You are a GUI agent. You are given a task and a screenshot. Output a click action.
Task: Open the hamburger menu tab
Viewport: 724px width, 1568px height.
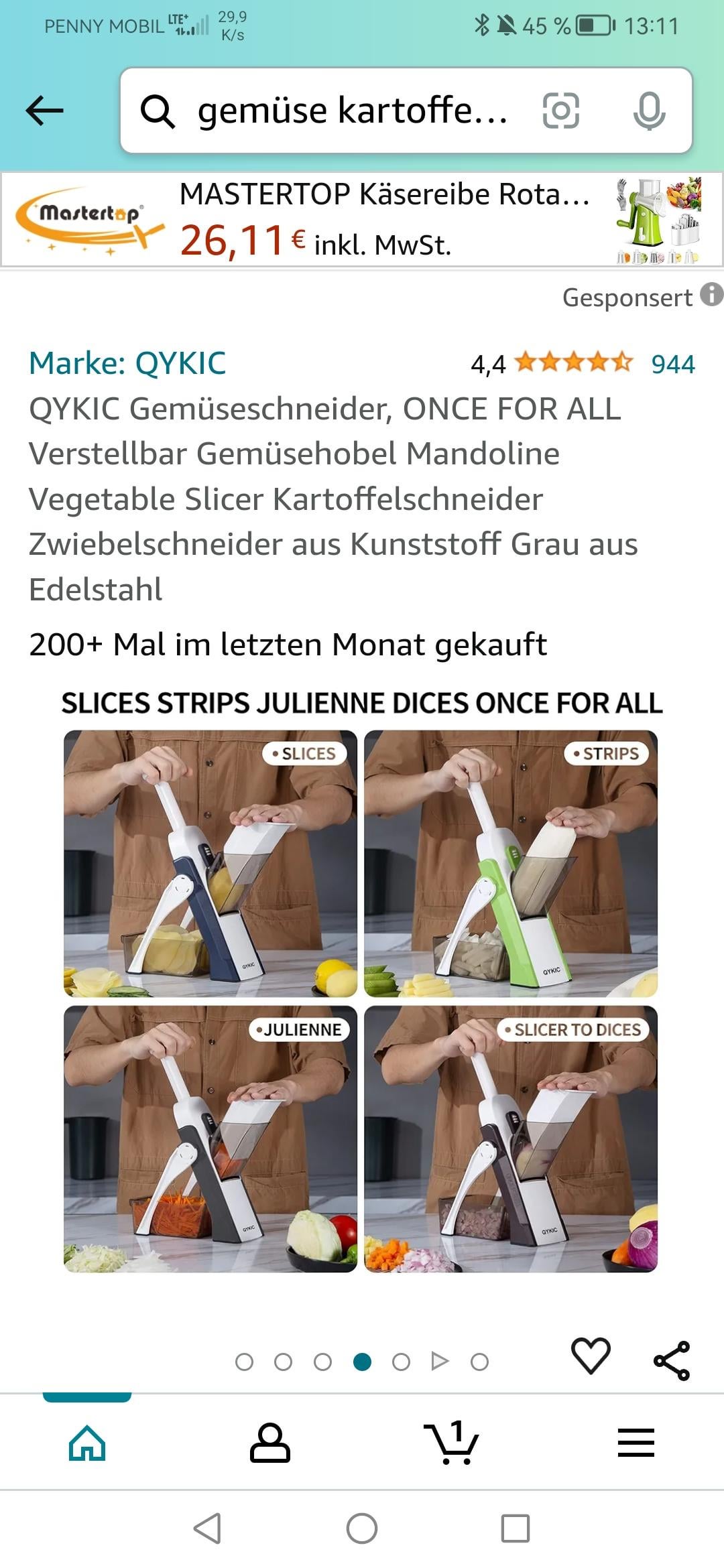(x=636, y=1442)
